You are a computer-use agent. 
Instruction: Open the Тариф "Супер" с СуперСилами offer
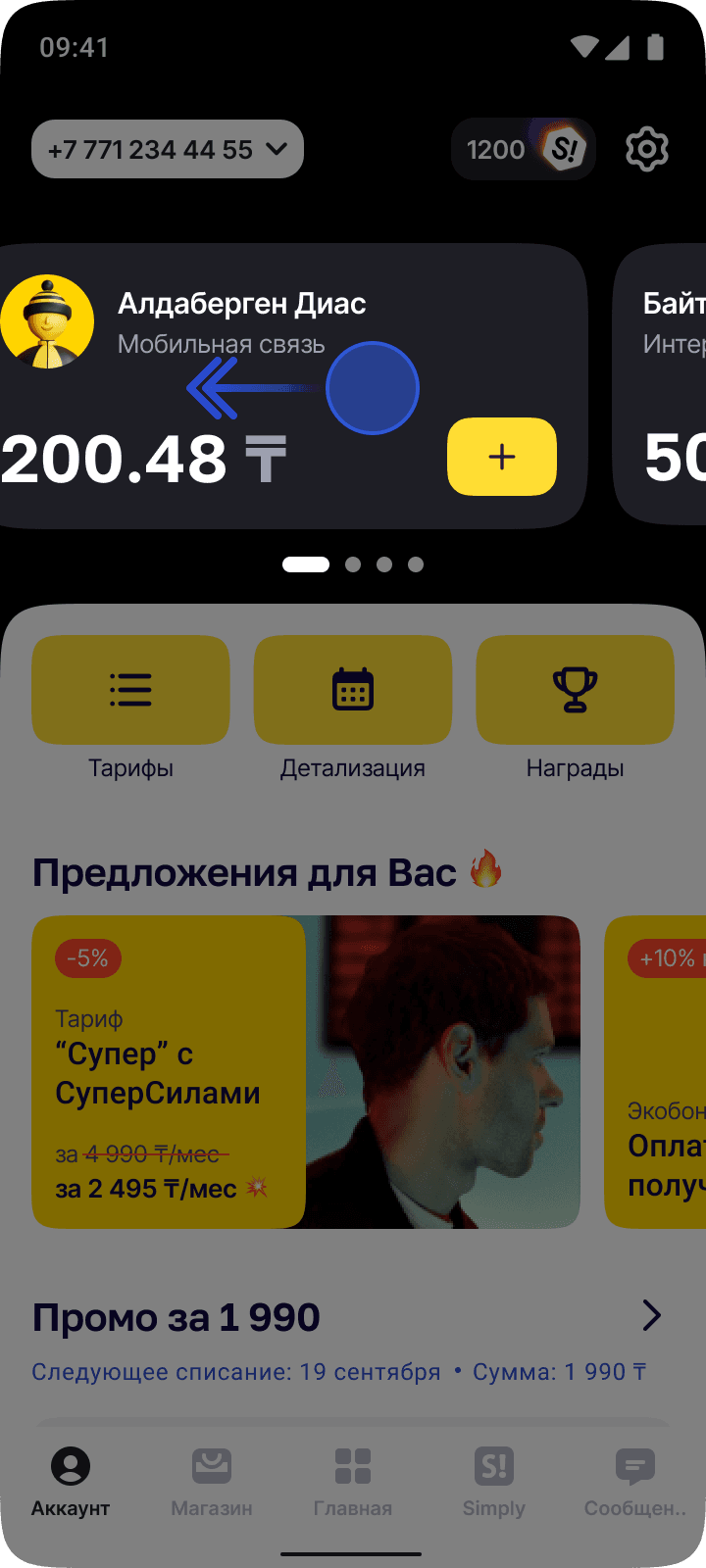click(x=306, y=1072)
